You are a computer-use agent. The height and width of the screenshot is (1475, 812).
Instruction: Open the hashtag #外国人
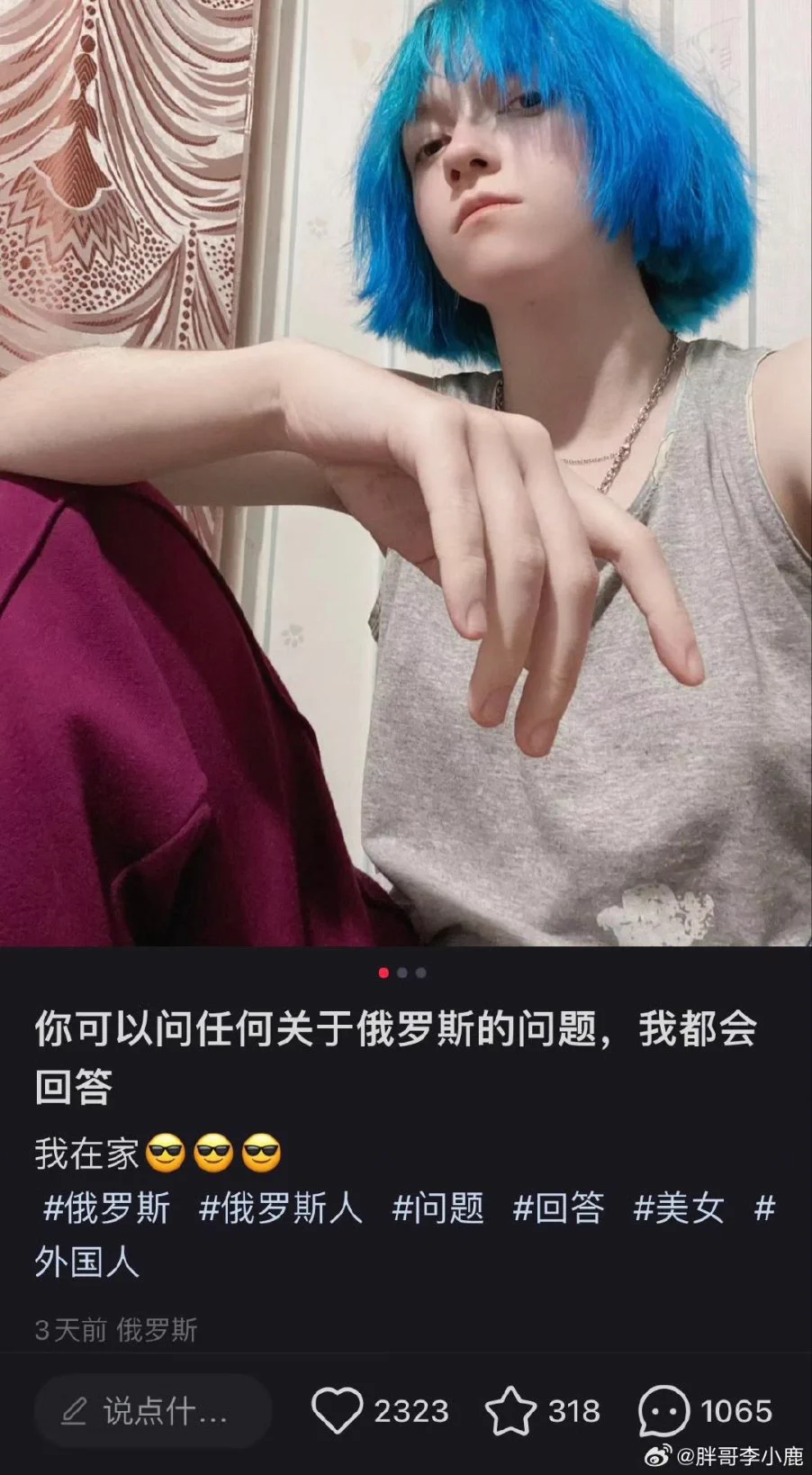87,1262
